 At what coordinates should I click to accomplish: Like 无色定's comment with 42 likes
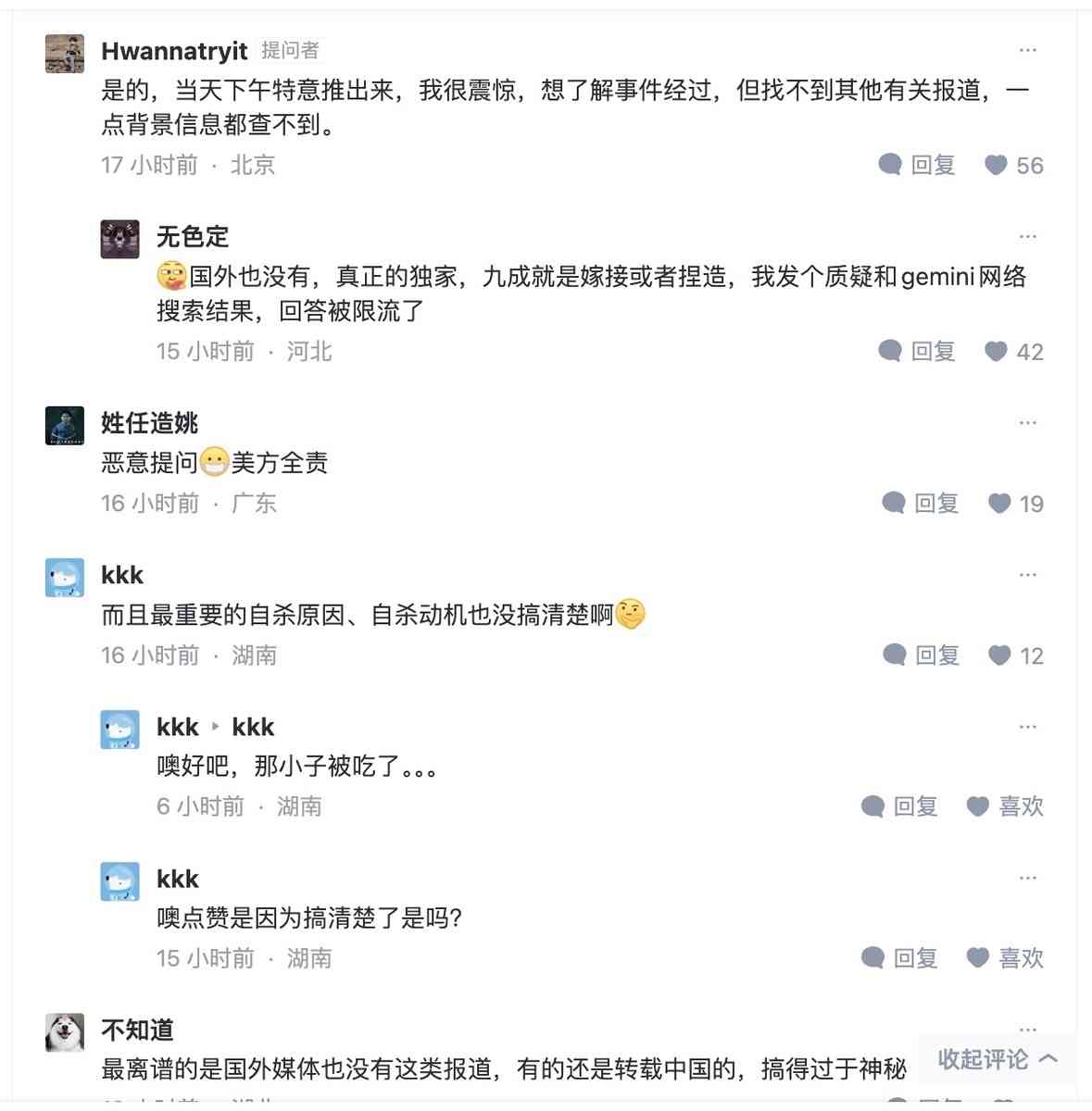point(1014,352)
